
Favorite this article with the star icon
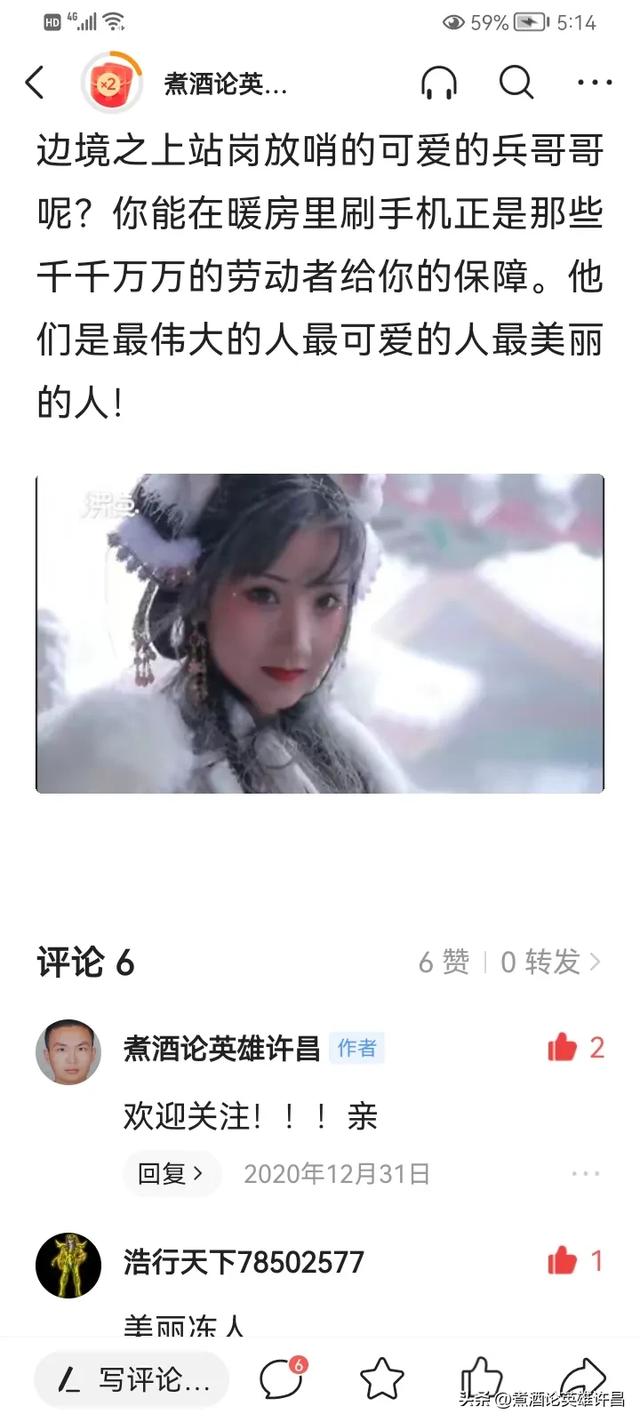click(x=381, y=1380)
